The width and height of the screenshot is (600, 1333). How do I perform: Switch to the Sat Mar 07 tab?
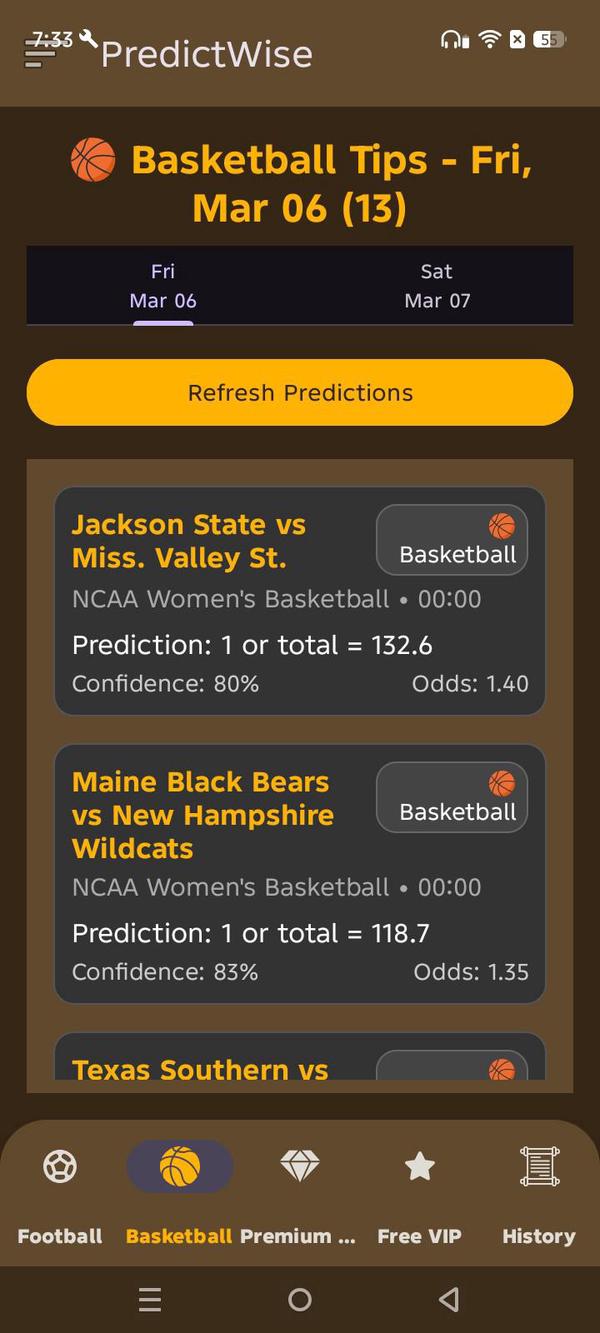point(437,286)
